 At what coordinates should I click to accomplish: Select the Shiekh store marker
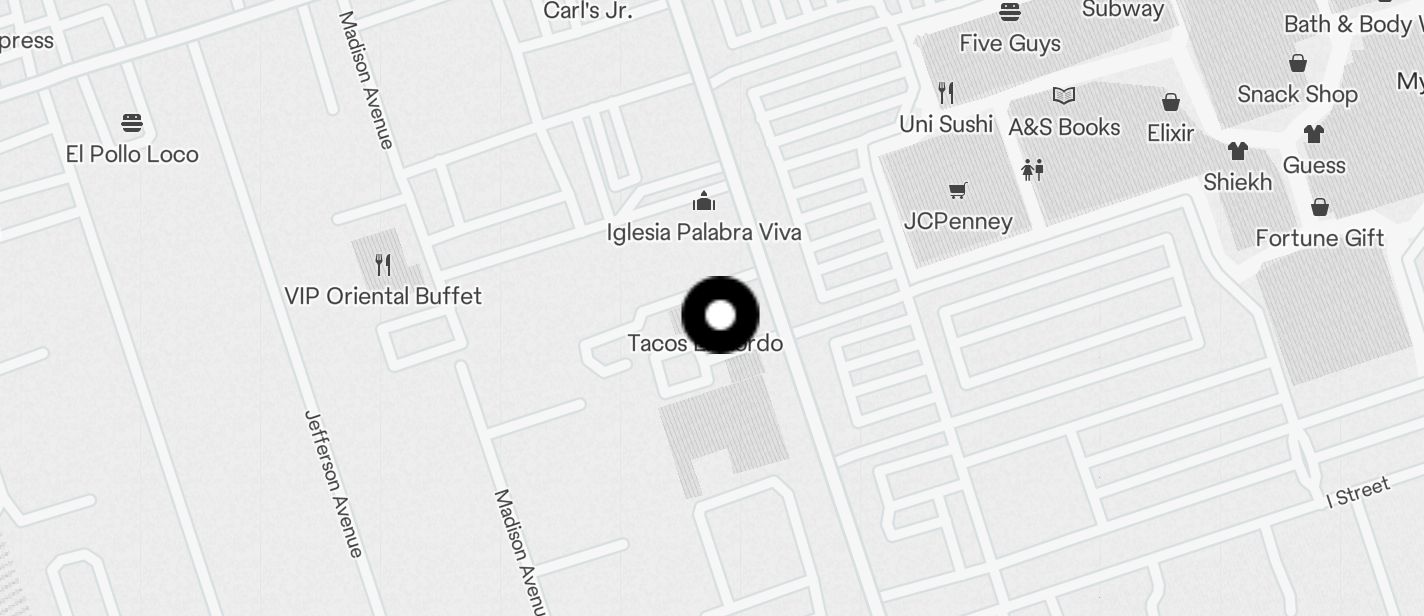1238,152
